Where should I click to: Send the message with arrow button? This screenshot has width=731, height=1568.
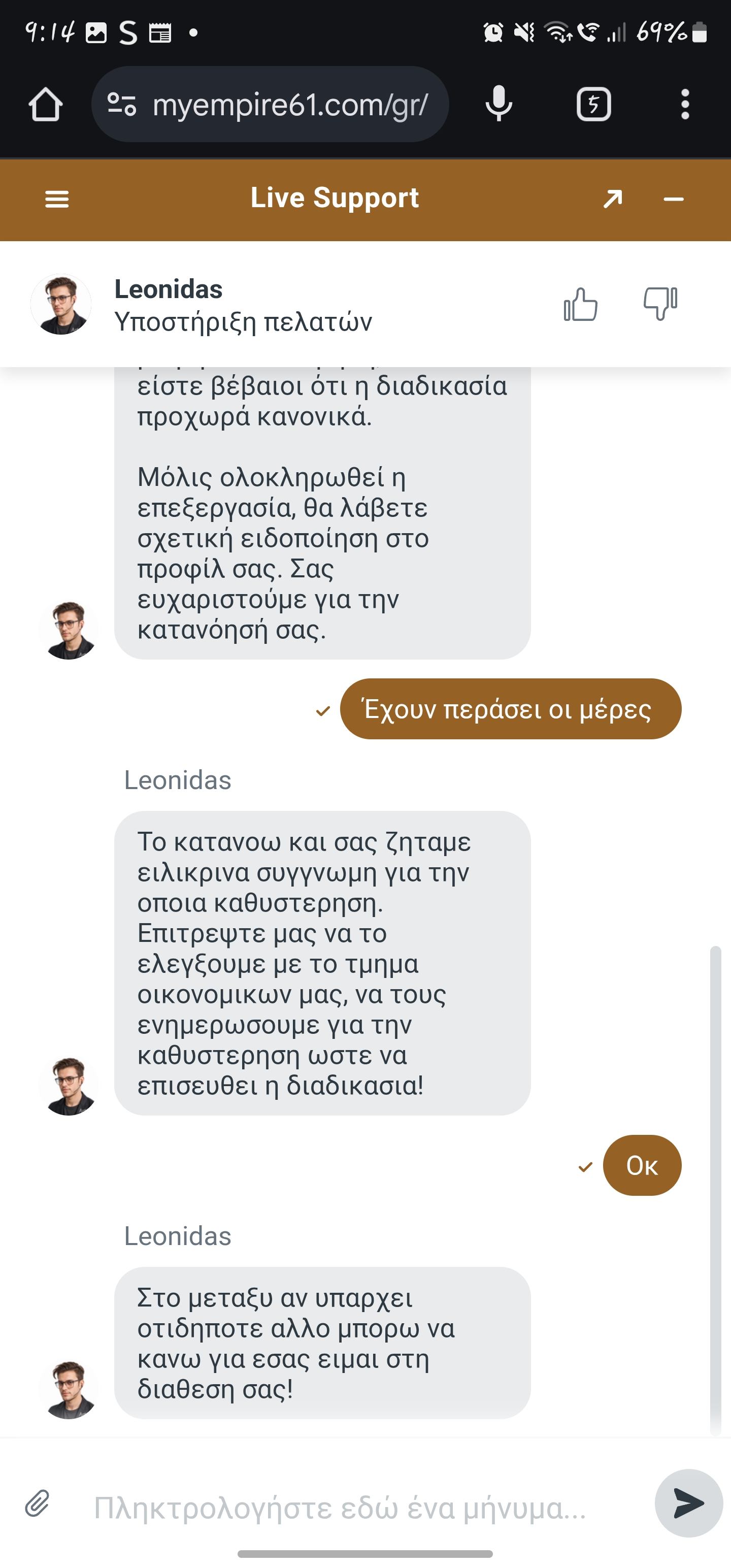tap(688, 1504)
